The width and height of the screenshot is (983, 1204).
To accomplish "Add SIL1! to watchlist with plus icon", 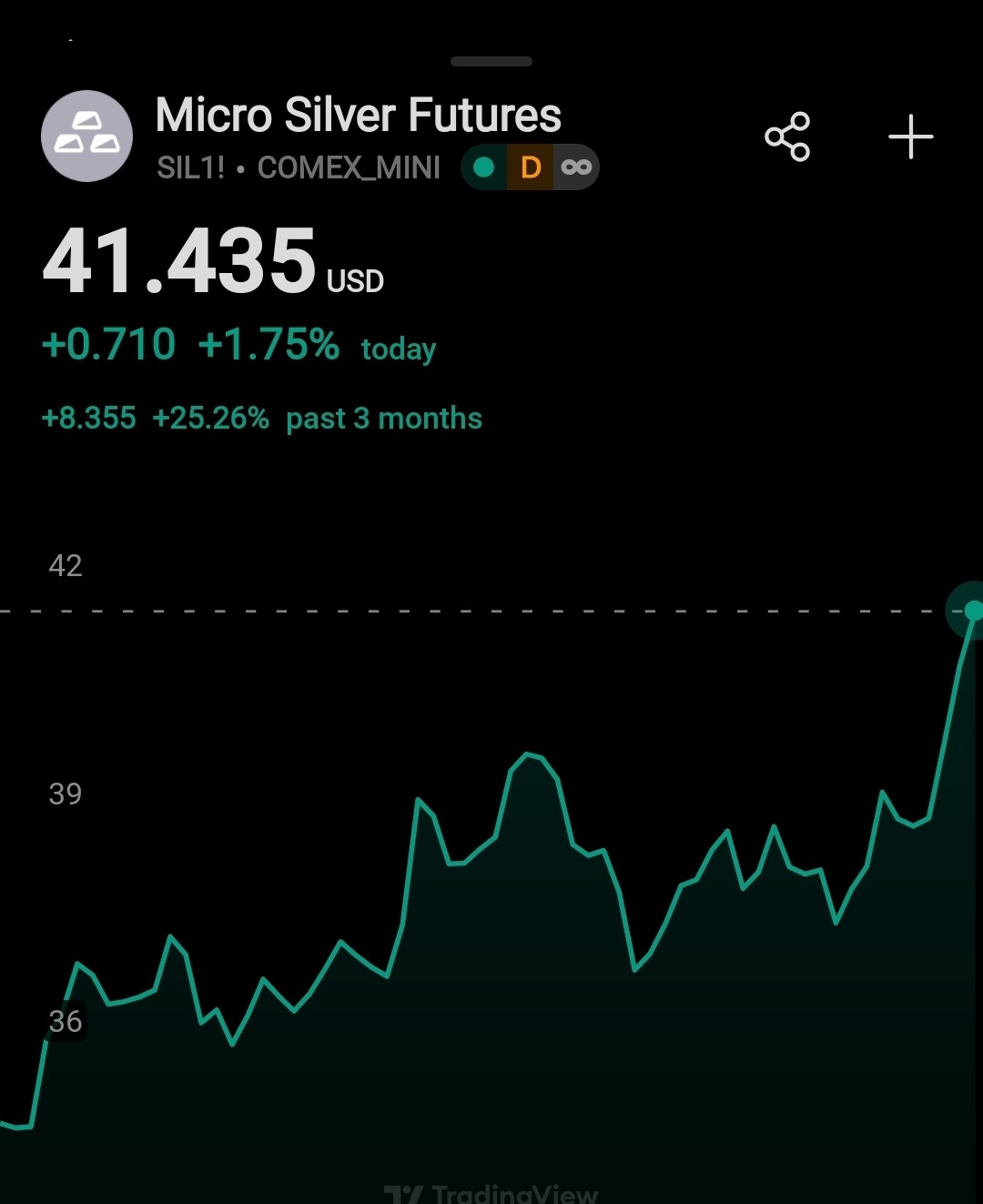I will (x=910, y=137).
